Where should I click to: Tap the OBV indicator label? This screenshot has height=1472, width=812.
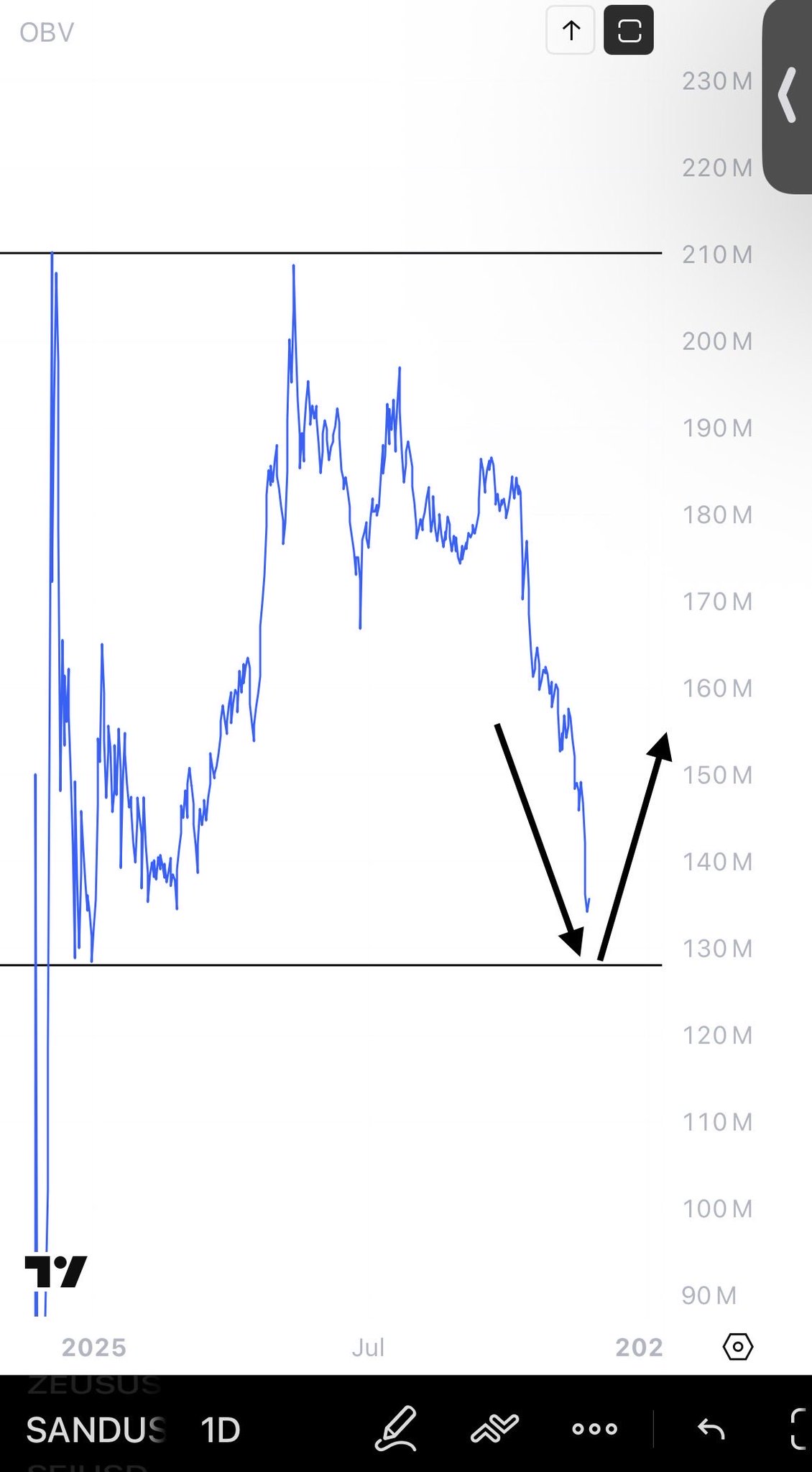[47, 32]
